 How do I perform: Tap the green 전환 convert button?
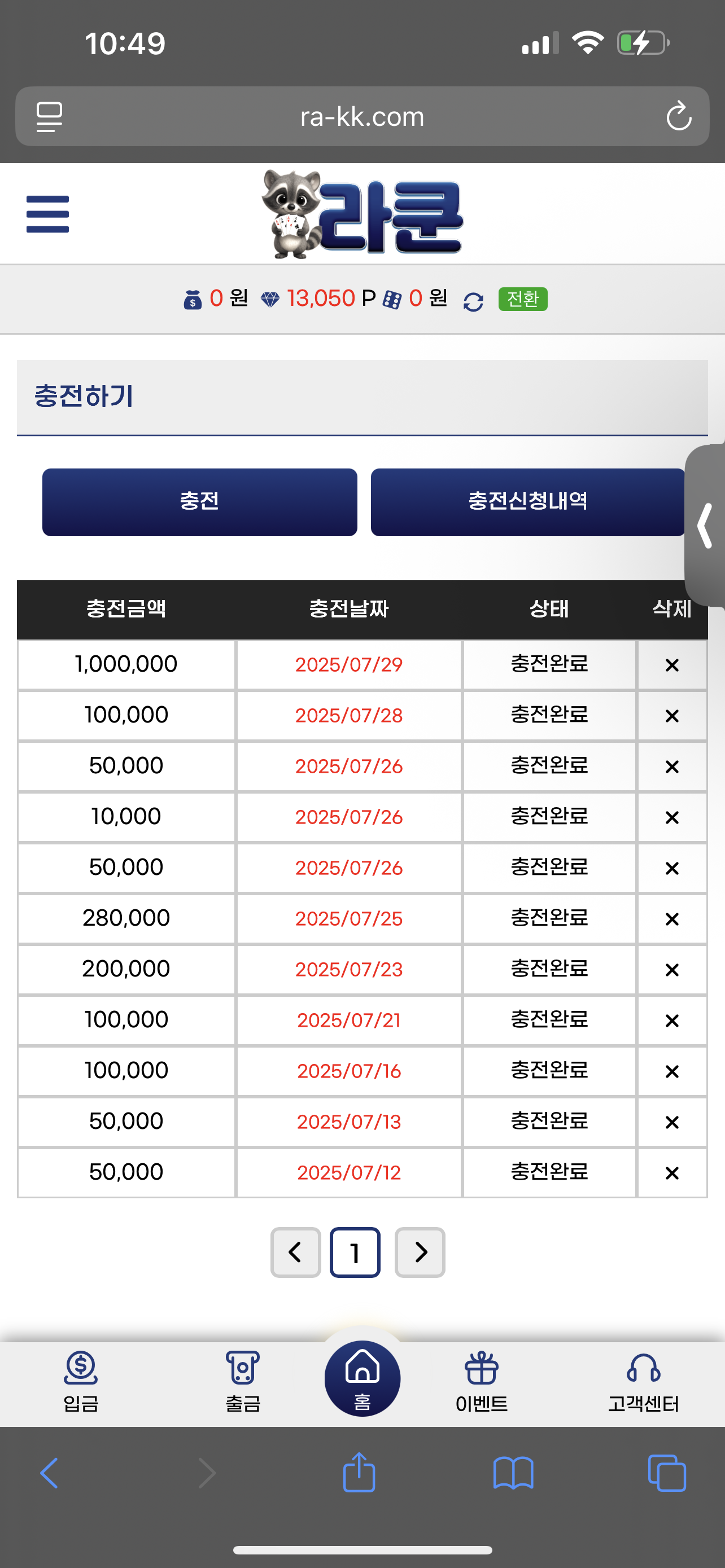[x=522, y=299]
